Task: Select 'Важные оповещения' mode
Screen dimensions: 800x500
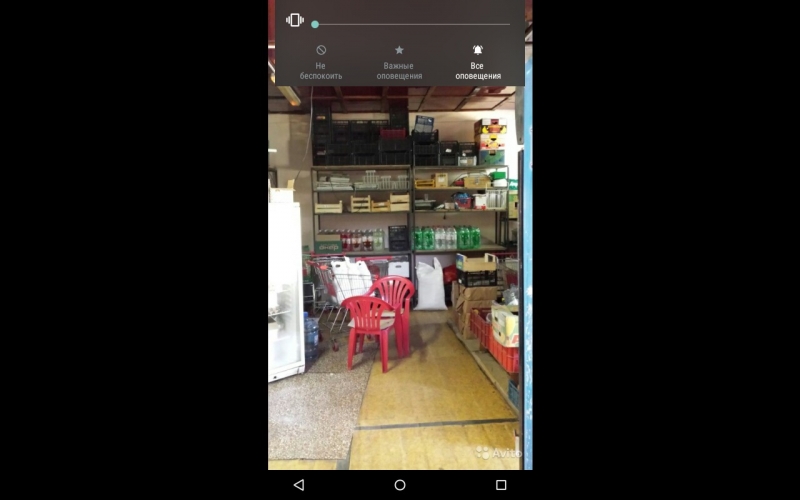Action: pos(399,62)
